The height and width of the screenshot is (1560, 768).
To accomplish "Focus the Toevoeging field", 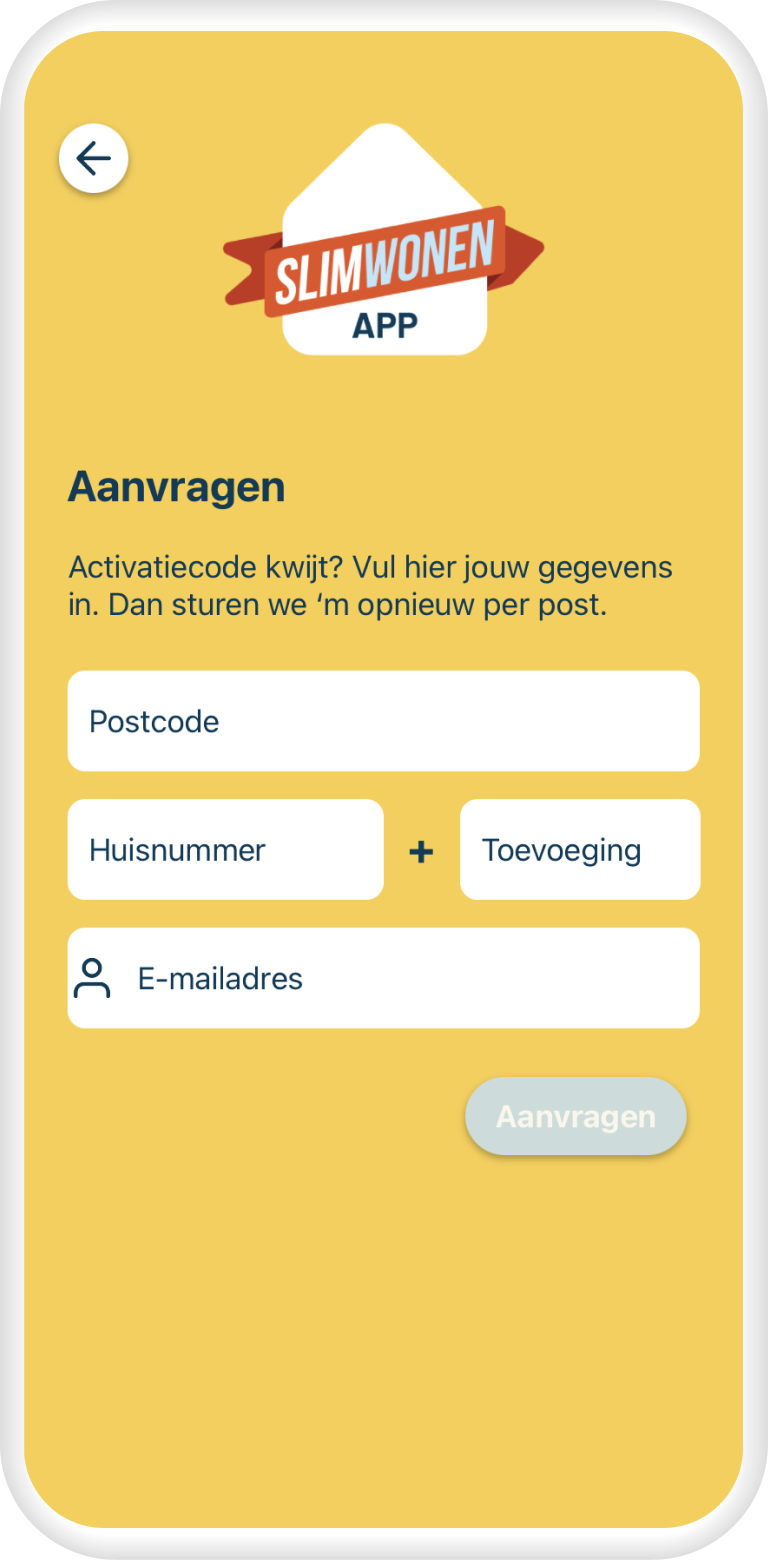I will [x=580, y=849].
